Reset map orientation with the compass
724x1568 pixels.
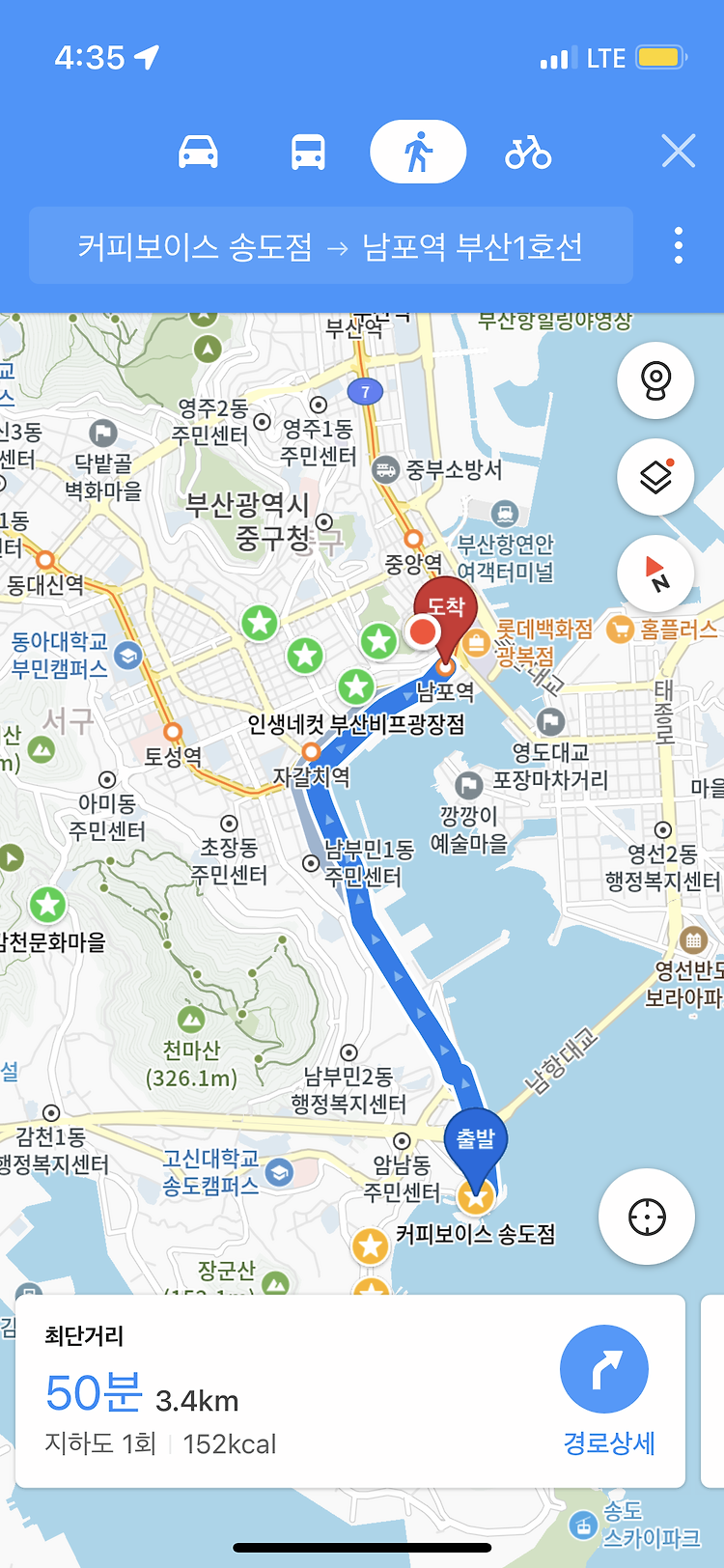[655, 574]
